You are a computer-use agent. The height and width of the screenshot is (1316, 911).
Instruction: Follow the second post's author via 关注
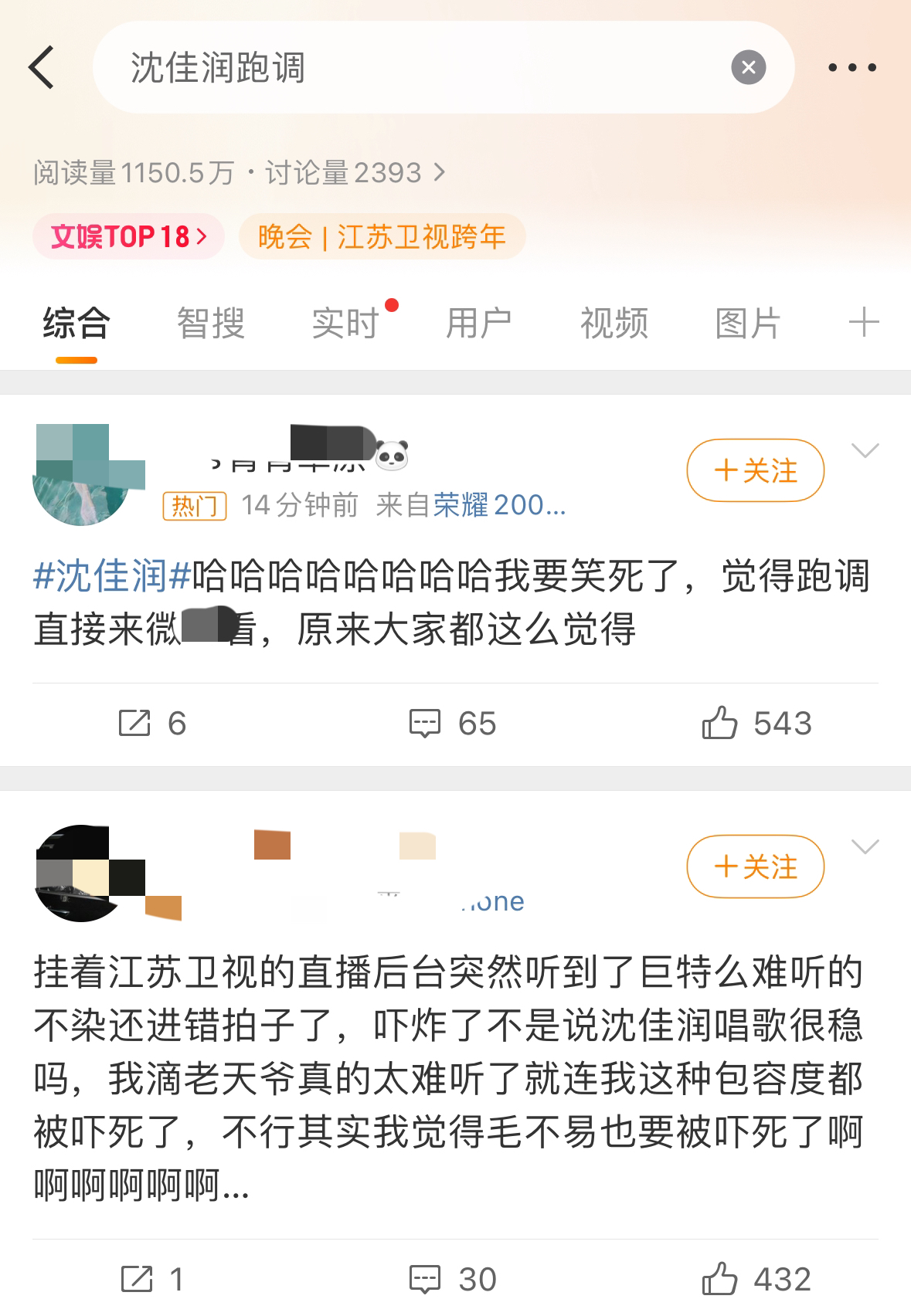point(754,867)
